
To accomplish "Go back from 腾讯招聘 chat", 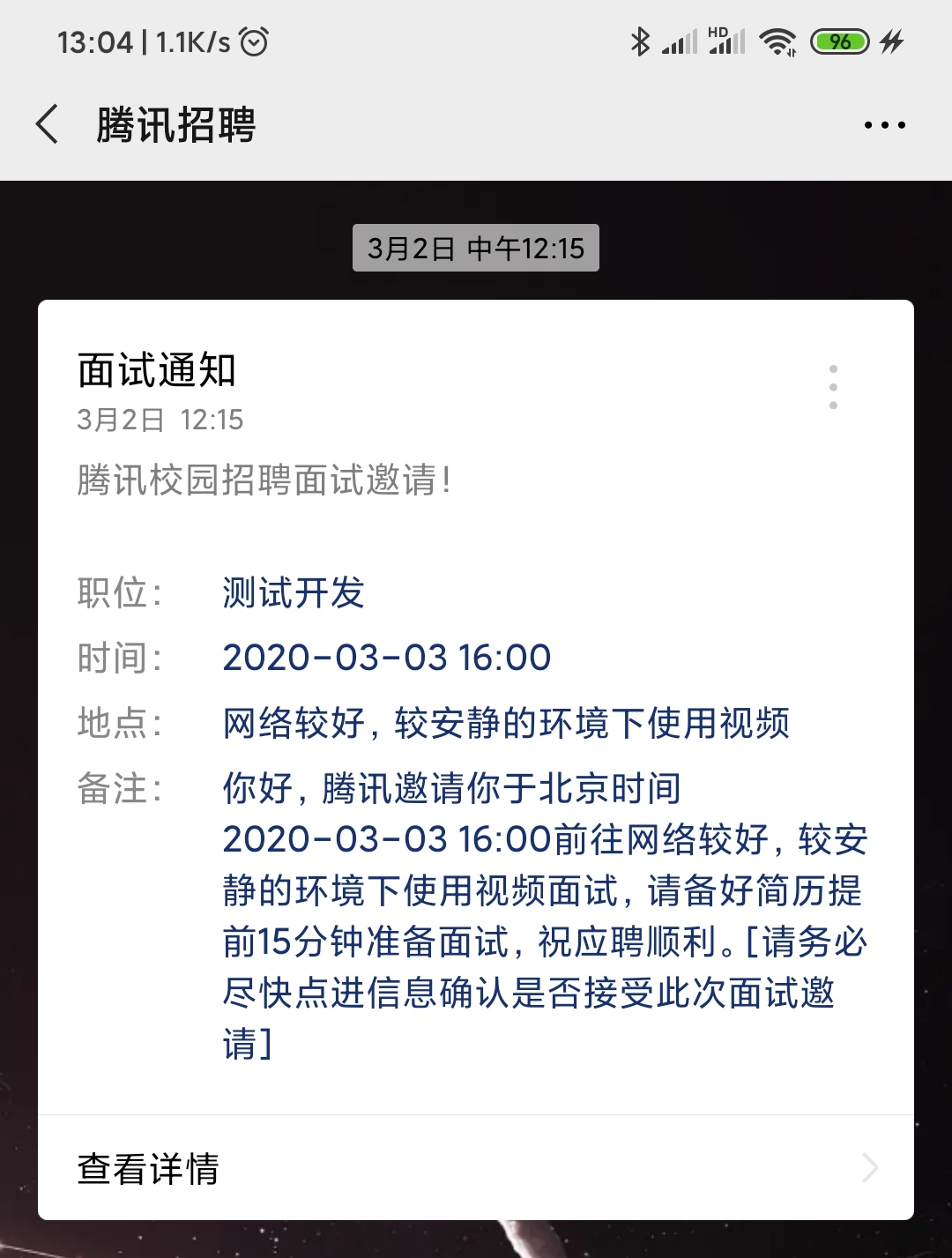I will [48, 124].
